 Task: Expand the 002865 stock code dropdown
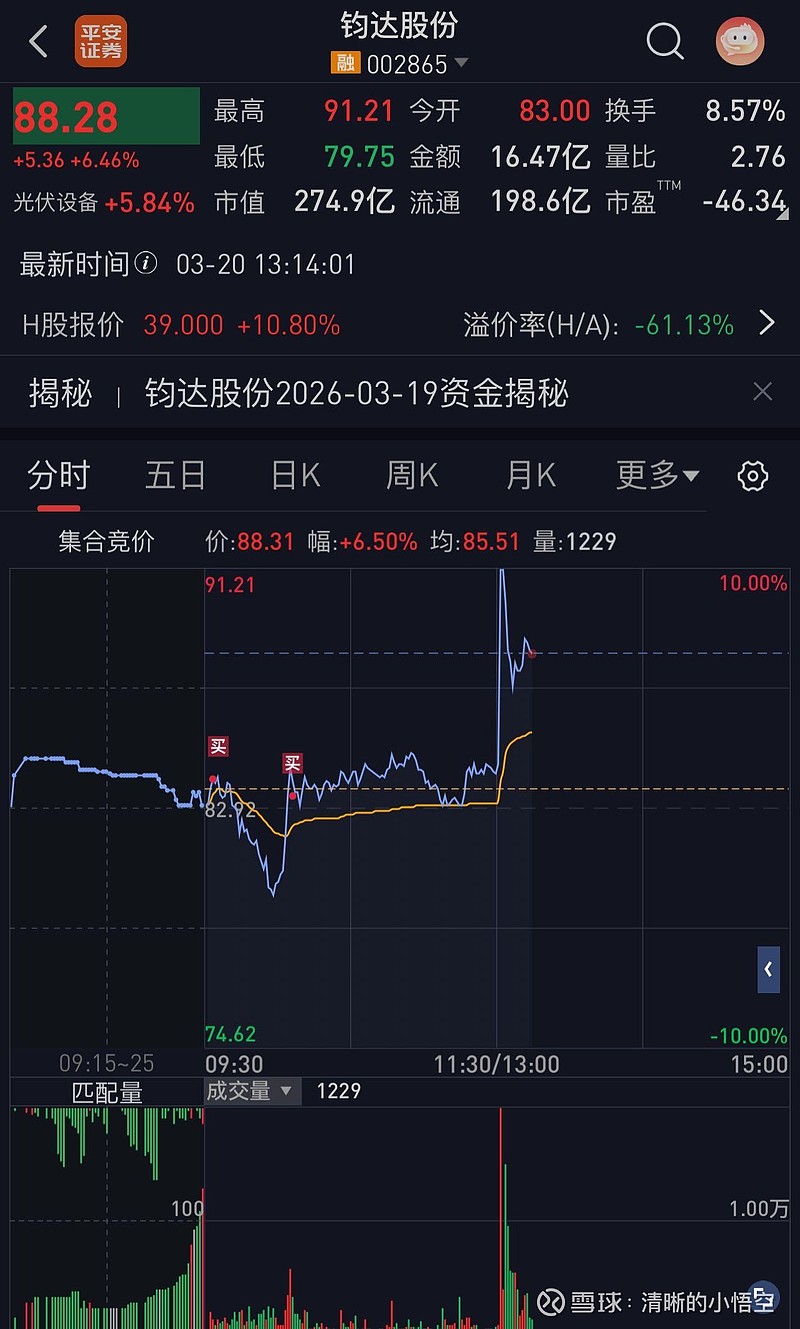pos(461,64)
